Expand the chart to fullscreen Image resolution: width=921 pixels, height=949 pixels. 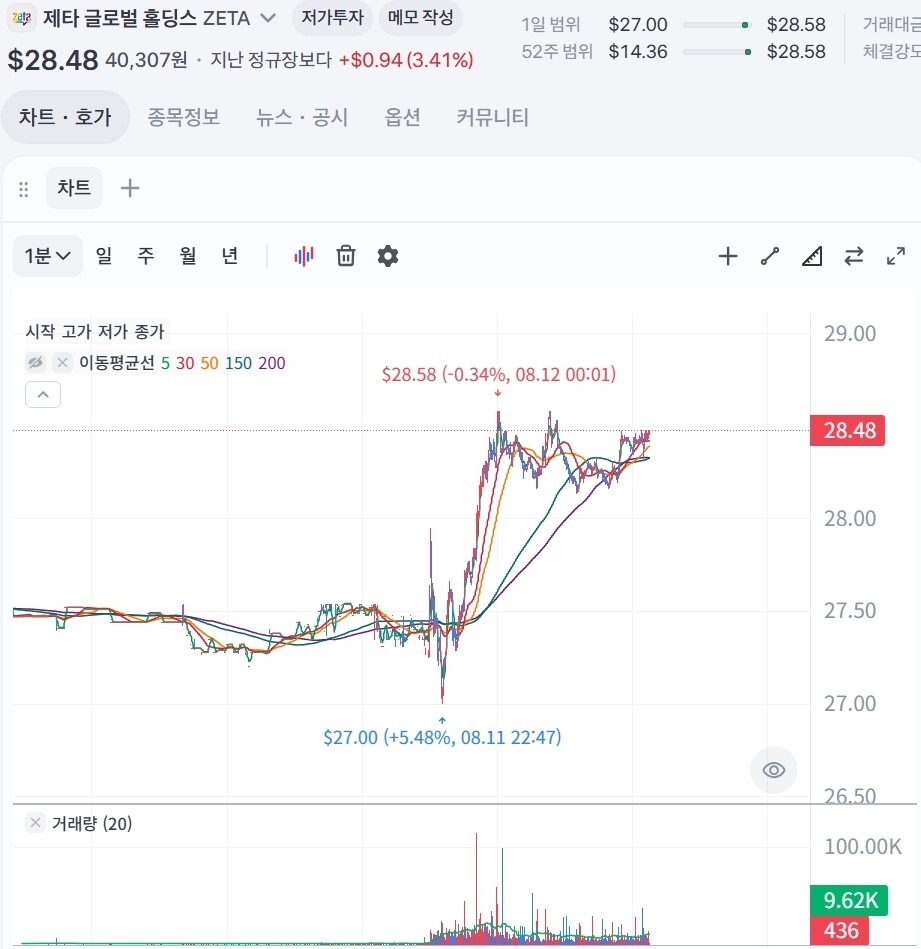[896, 256]
